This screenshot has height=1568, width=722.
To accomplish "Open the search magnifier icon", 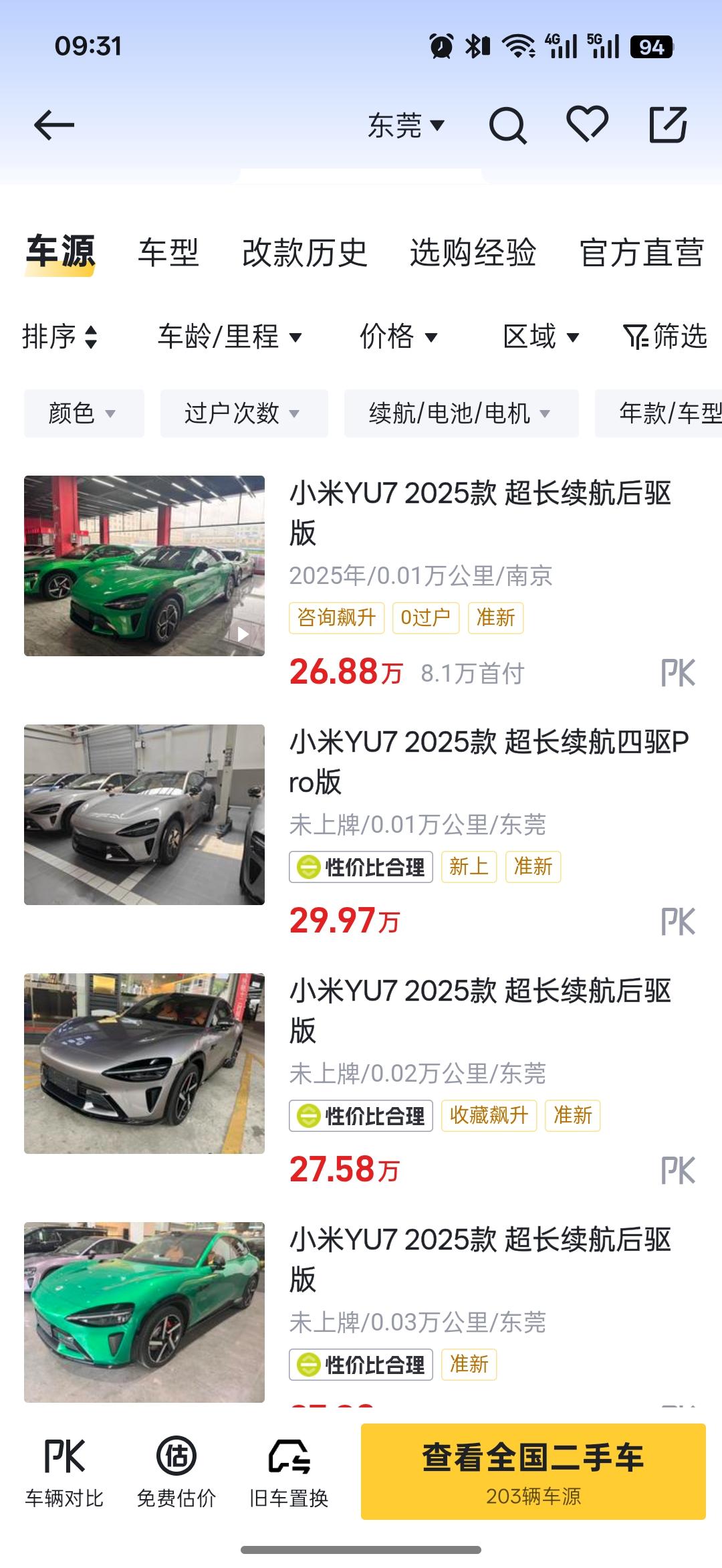I will (x=507, y=125).
